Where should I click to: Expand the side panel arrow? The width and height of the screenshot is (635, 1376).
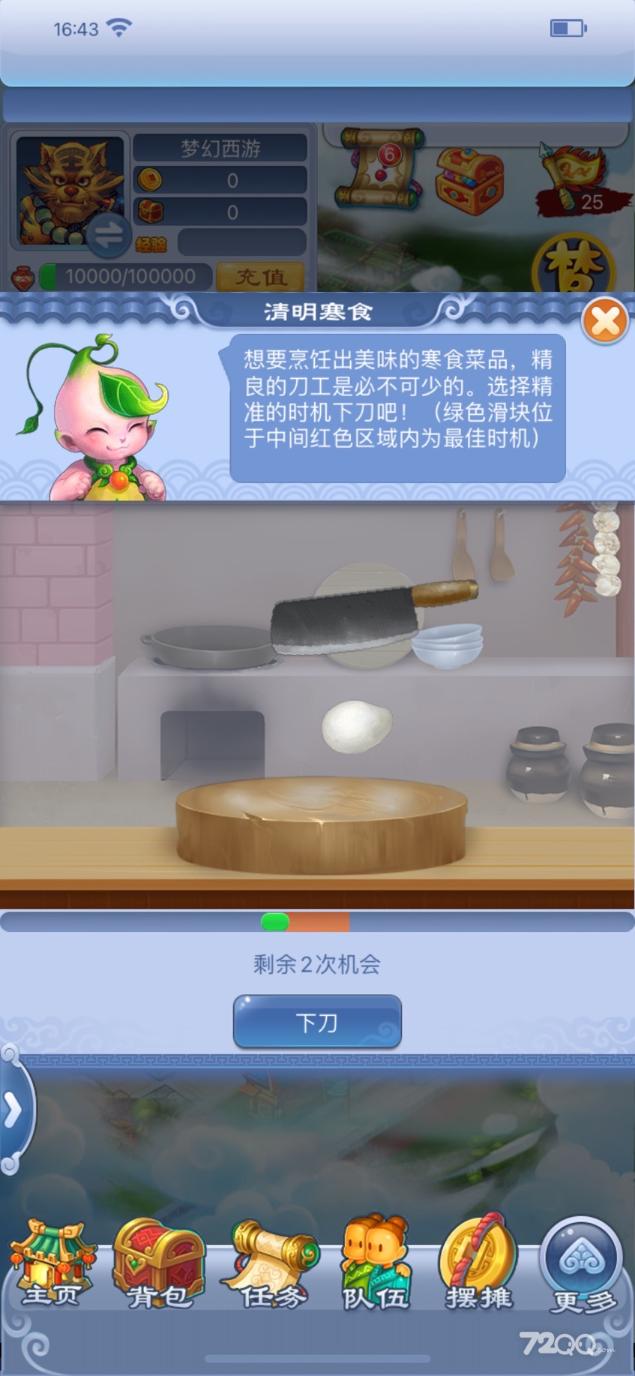14,1110
